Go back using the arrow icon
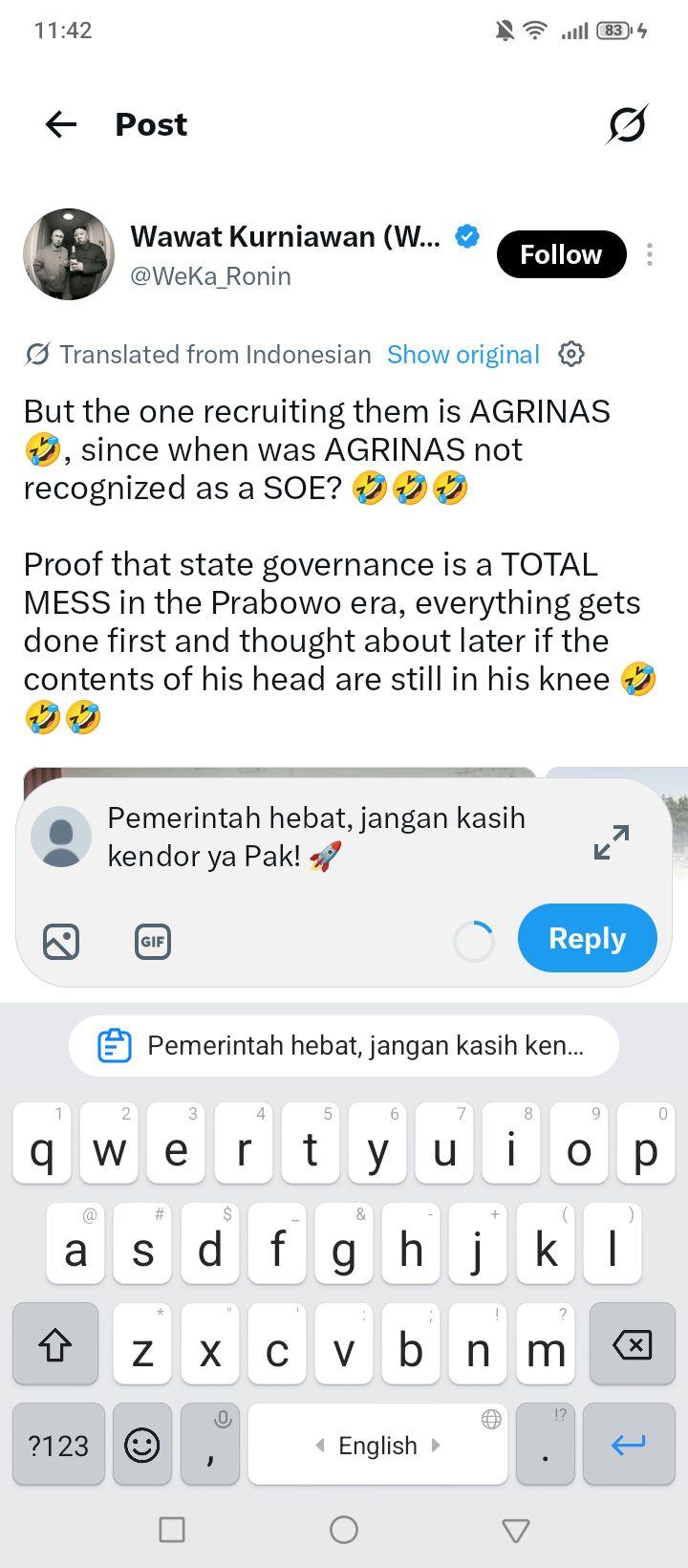688x1568 pixels. pos(60,124)
